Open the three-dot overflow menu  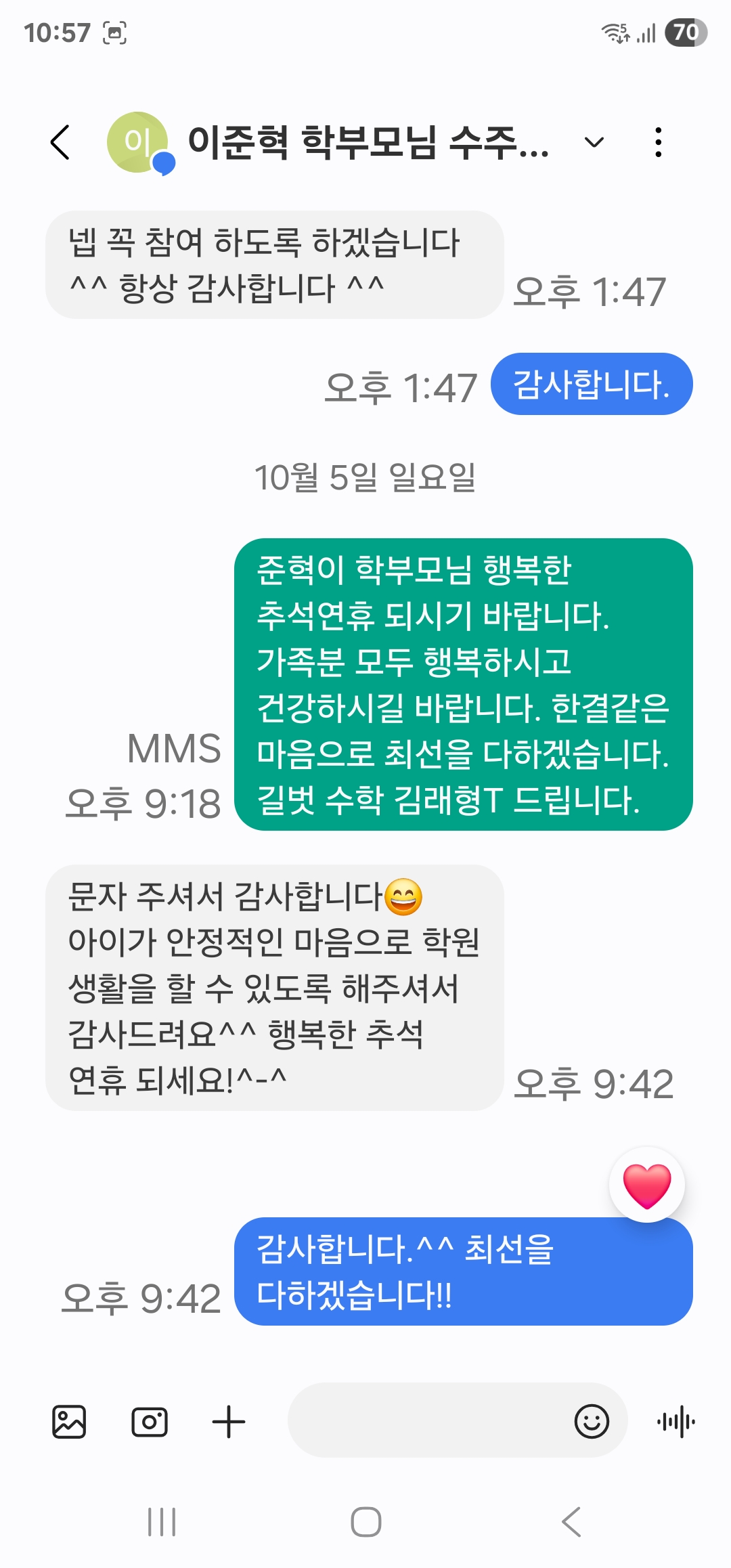point(658,142)
